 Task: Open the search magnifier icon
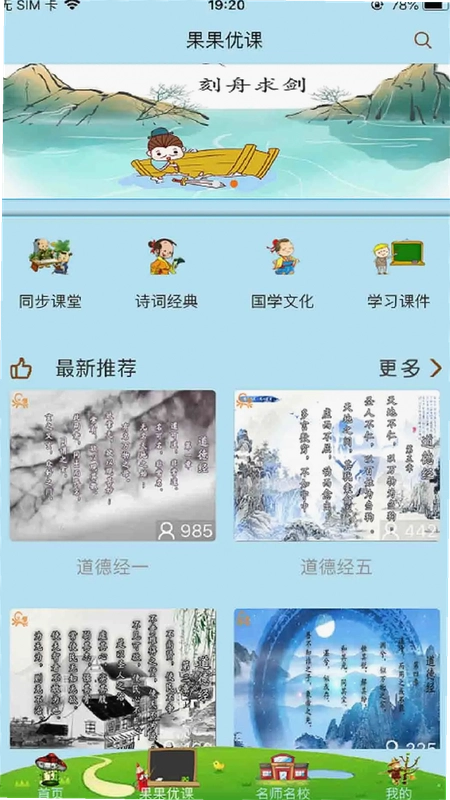coord(422,40)
